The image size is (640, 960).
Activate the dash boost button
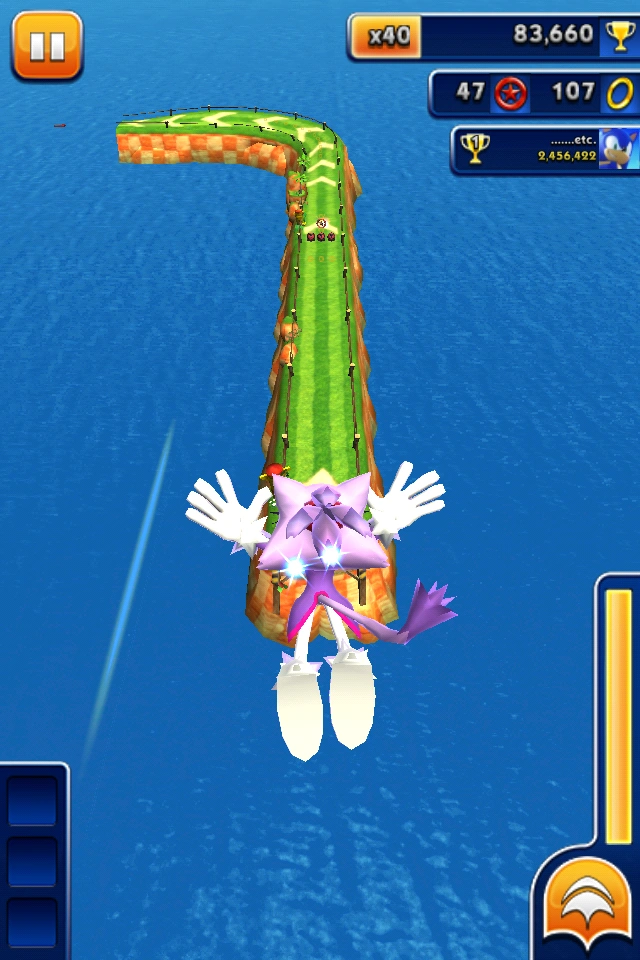(588, 909)
